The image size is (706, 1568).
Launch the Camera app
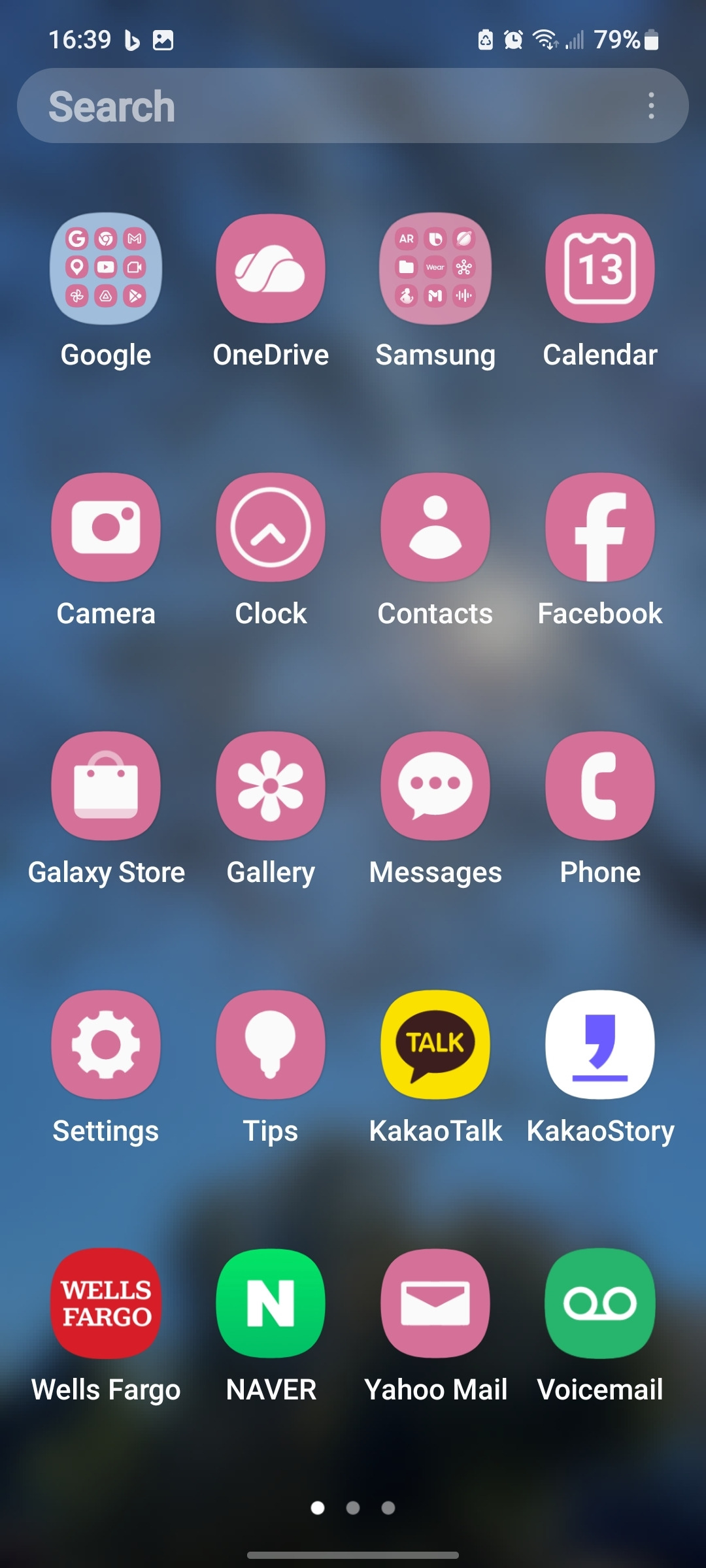click(x=106, y=528)
